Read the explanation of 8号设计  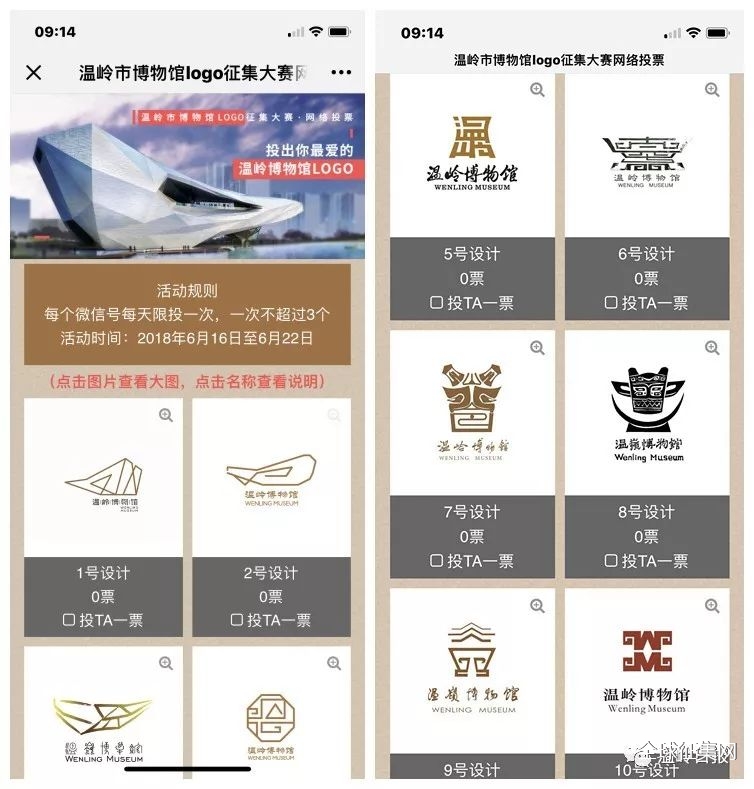click(646, 512)
